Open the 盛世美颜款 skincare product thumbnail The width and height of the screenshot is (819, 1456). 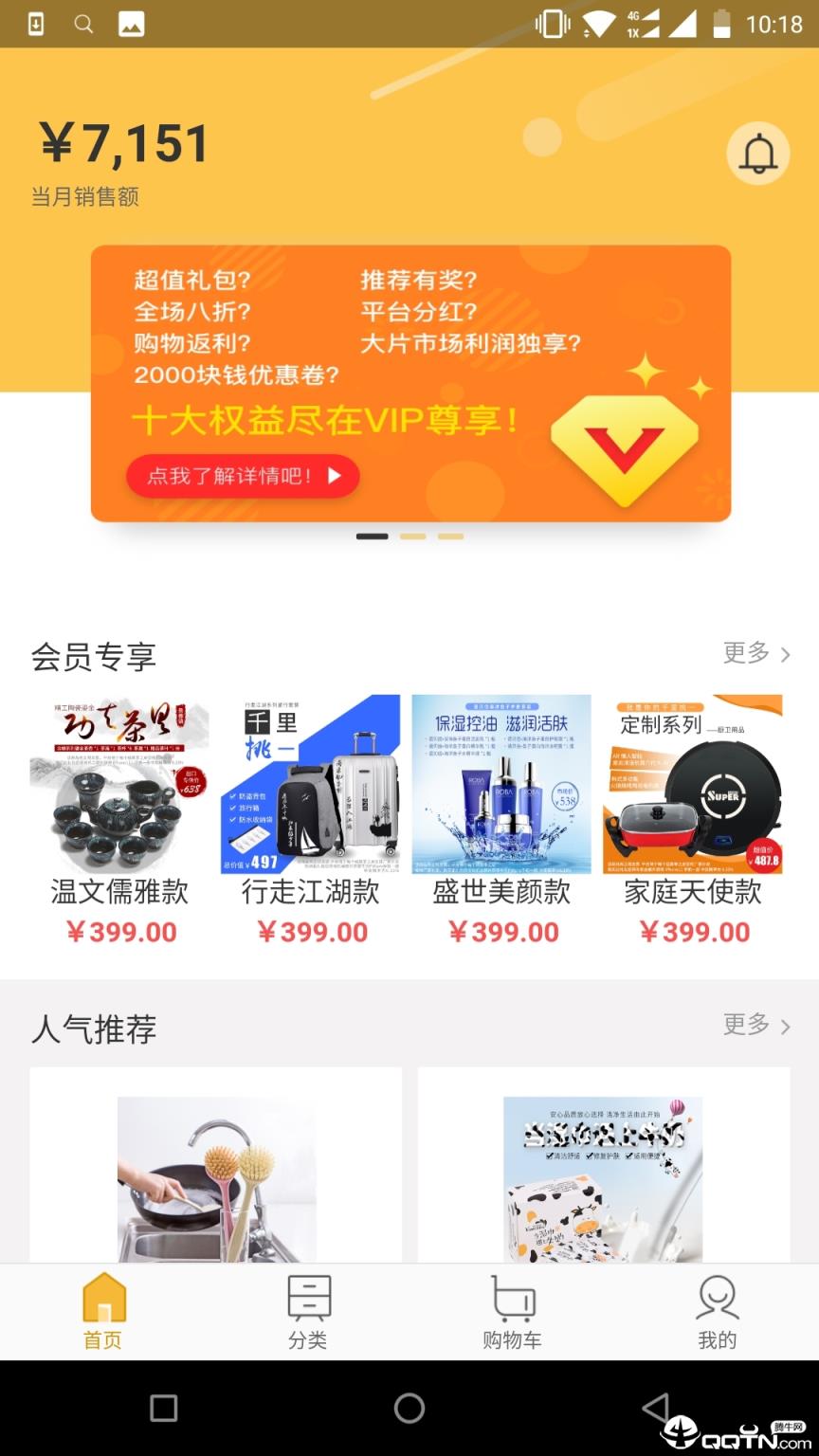[502, 785]
